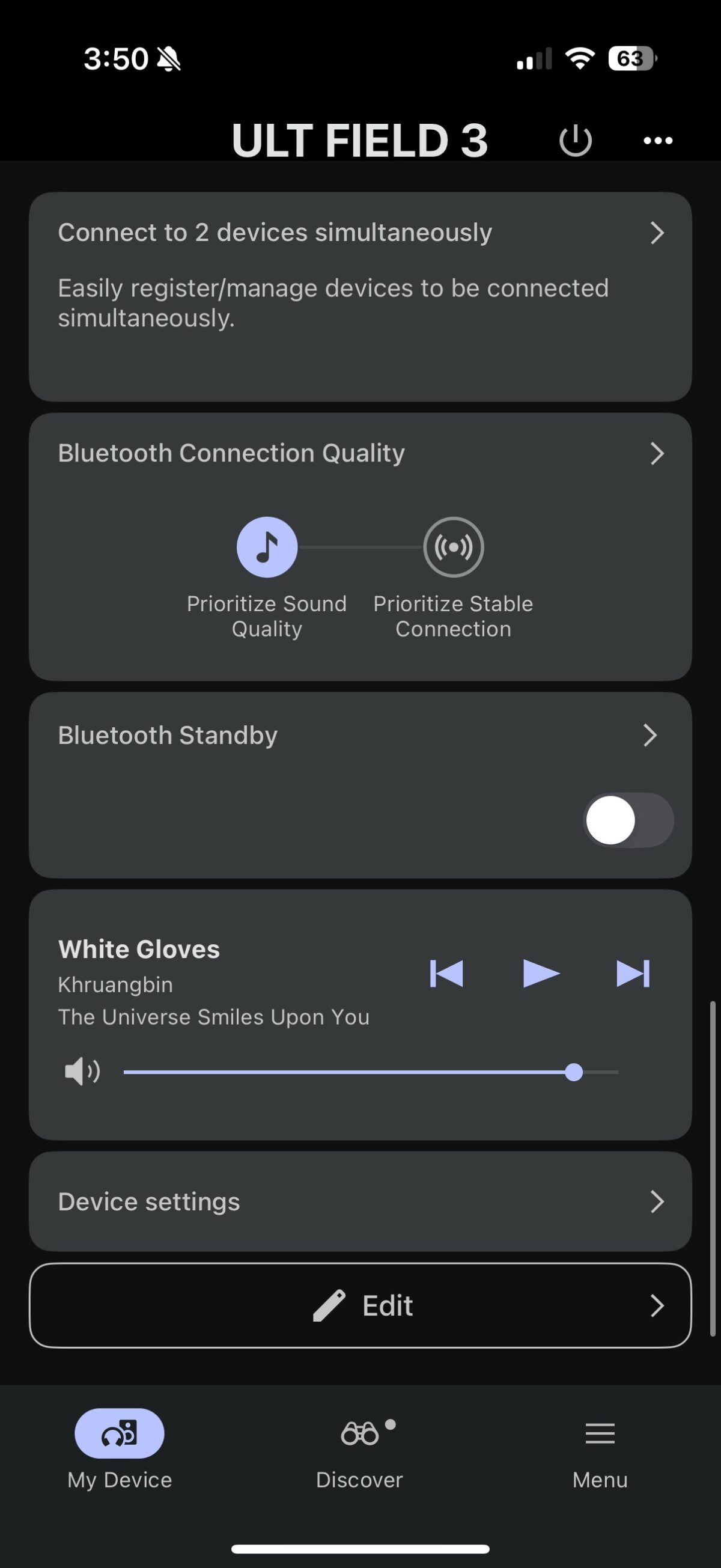Play White Gloves by Khruangbin

[x=541, y=972]
